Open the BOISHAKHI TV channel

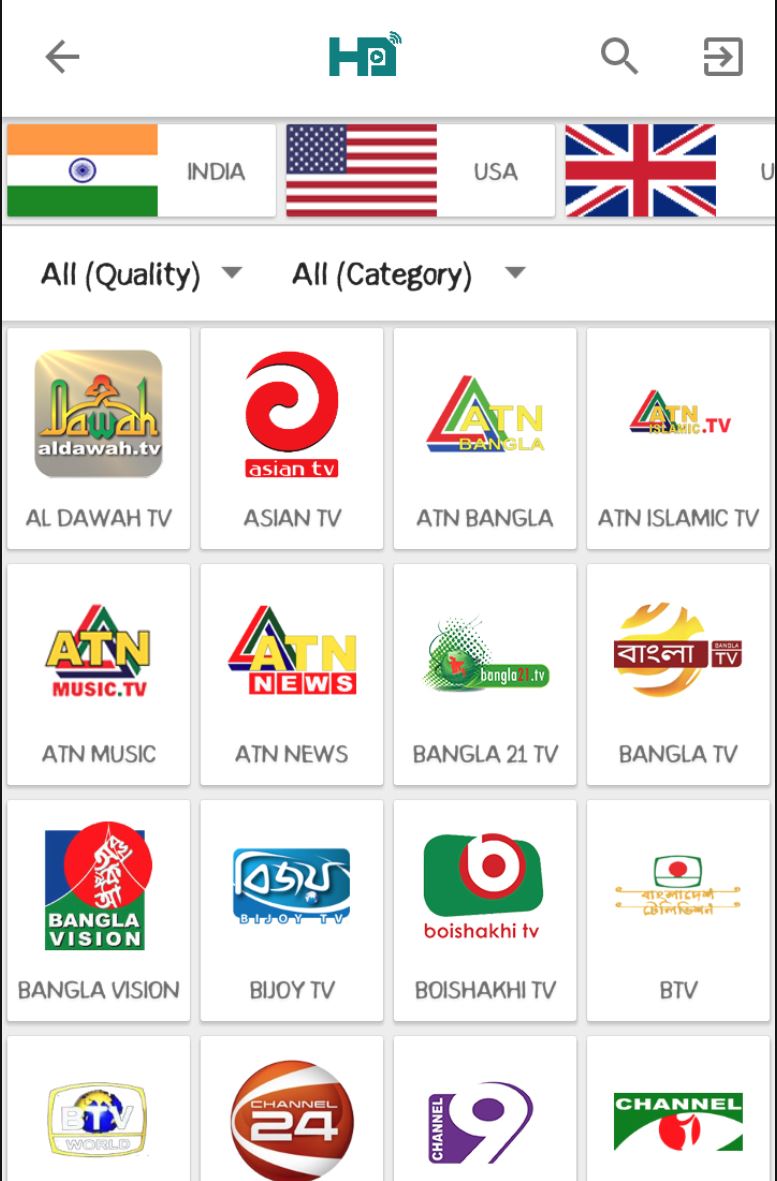(485, 910)
